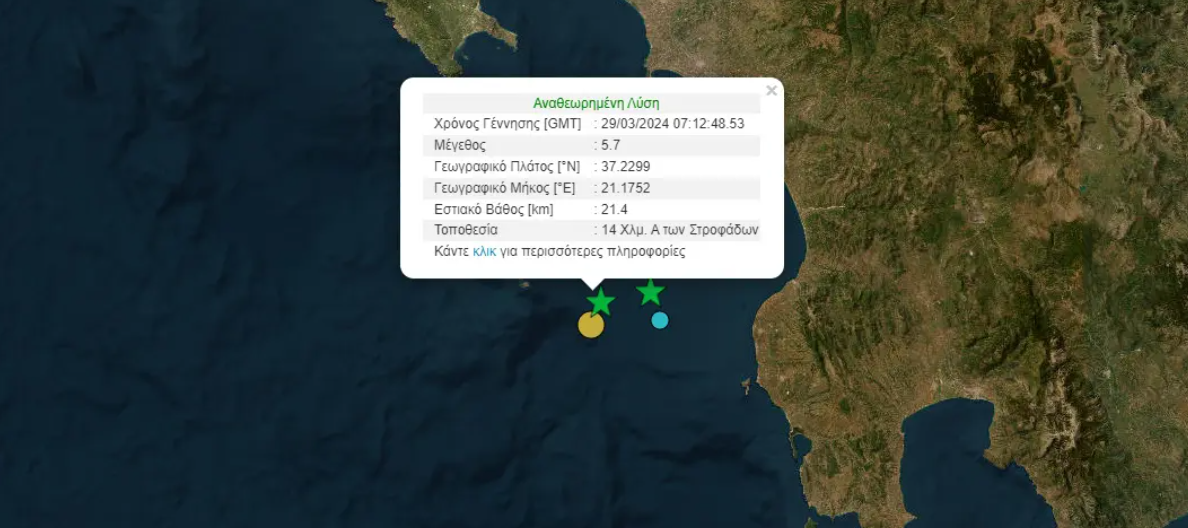Select the cyan circle earthquake marker
The width and height of the screenshot is (1188, 528).
(660, 320)
